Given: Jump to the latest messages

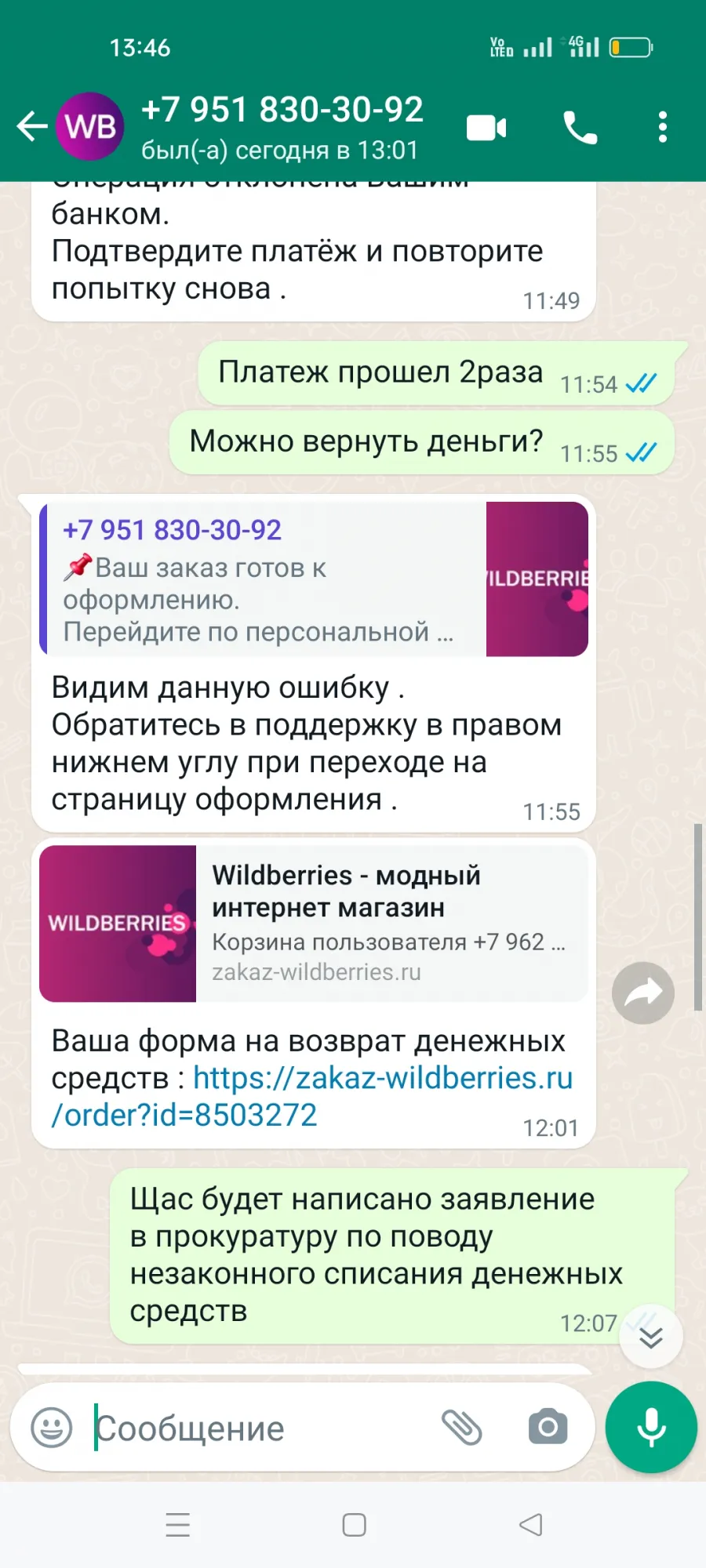Looking at the screenshot, I should click(651, 1337).
